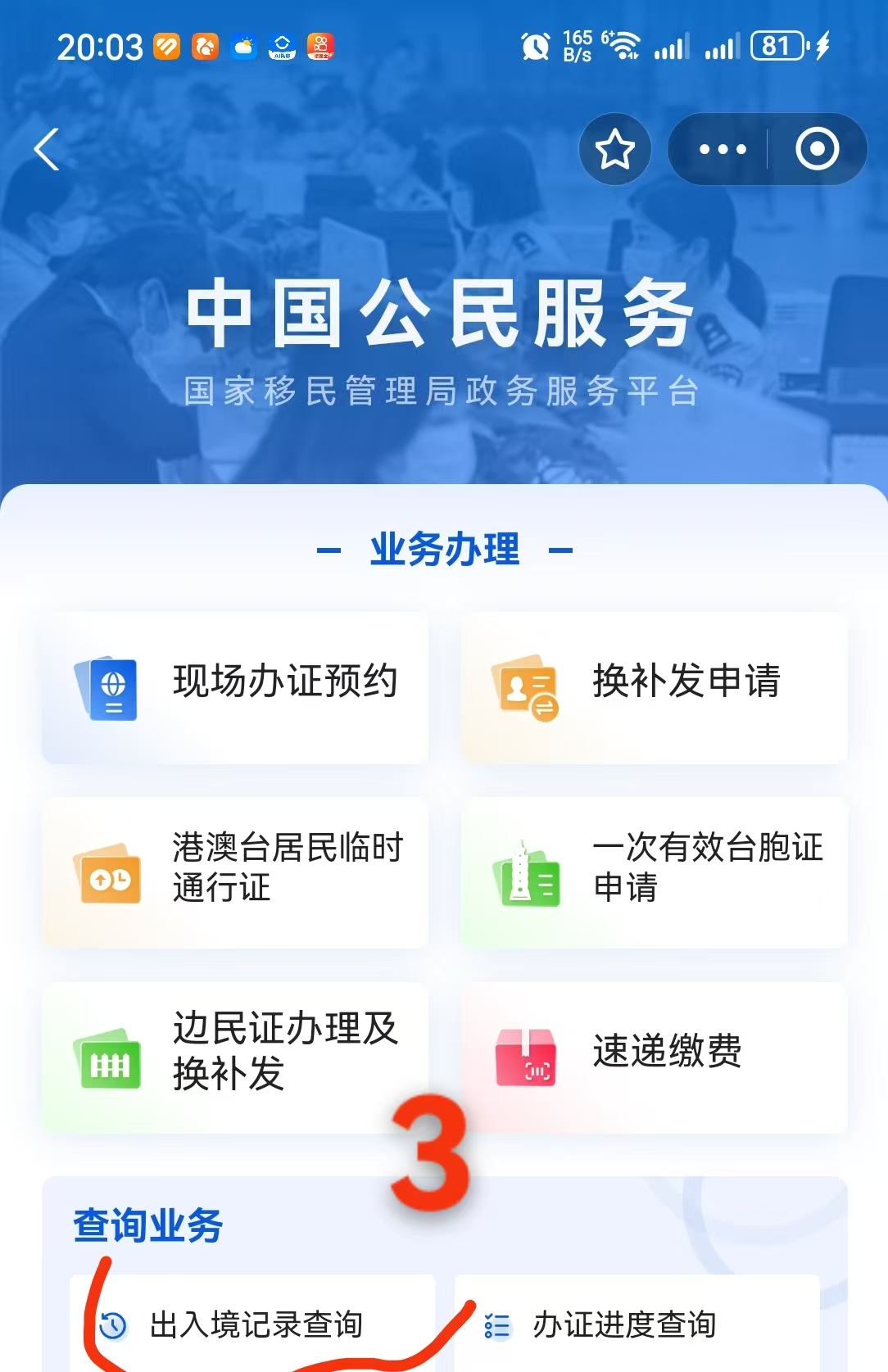Image resolution: width=888 pixels, height=1372 pixels.
Task: Tap the circular close capsule button
Action: [815, 148]
